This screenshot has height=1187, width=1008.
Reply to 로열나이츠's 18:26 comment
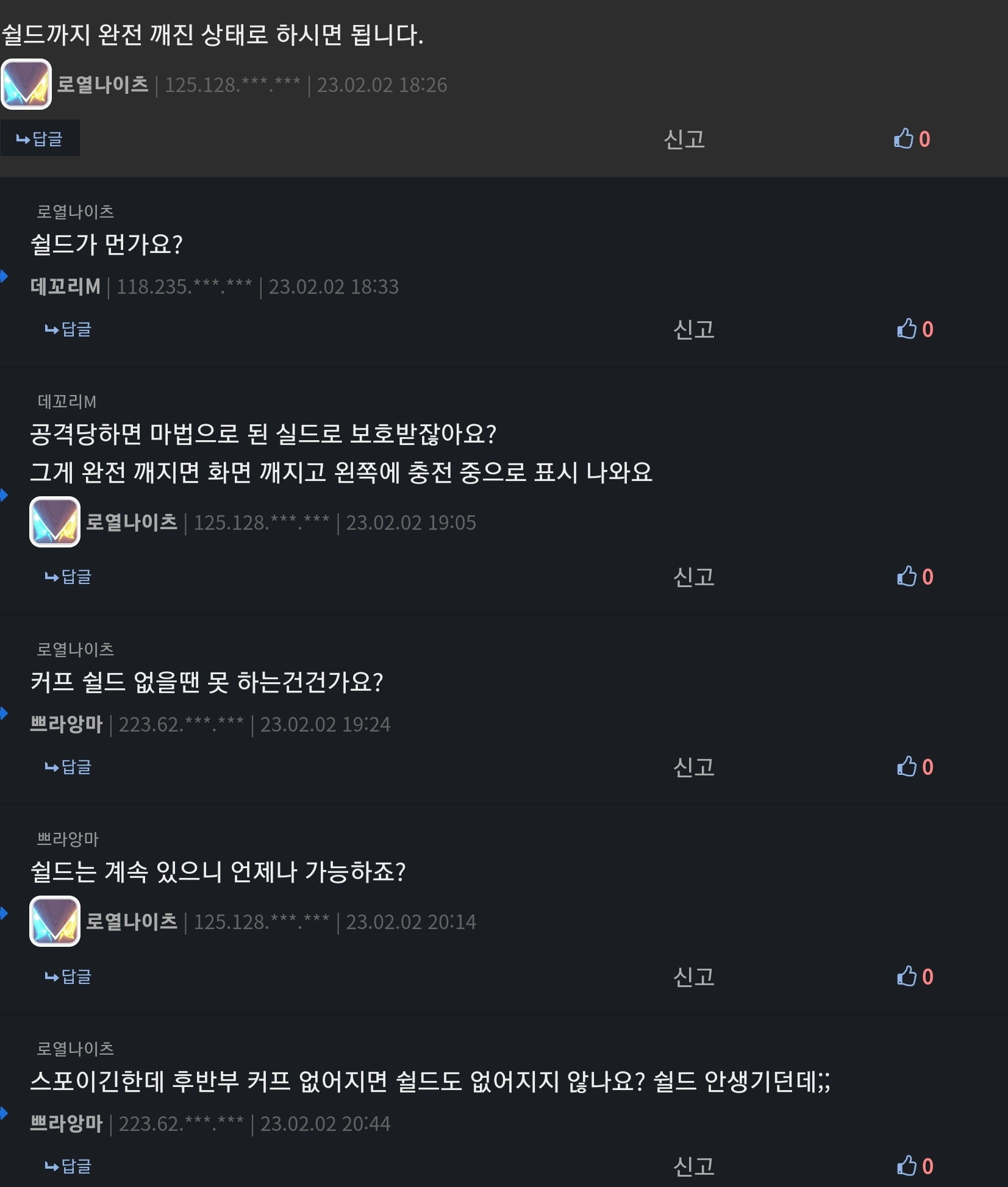click(x=40, y=139)
